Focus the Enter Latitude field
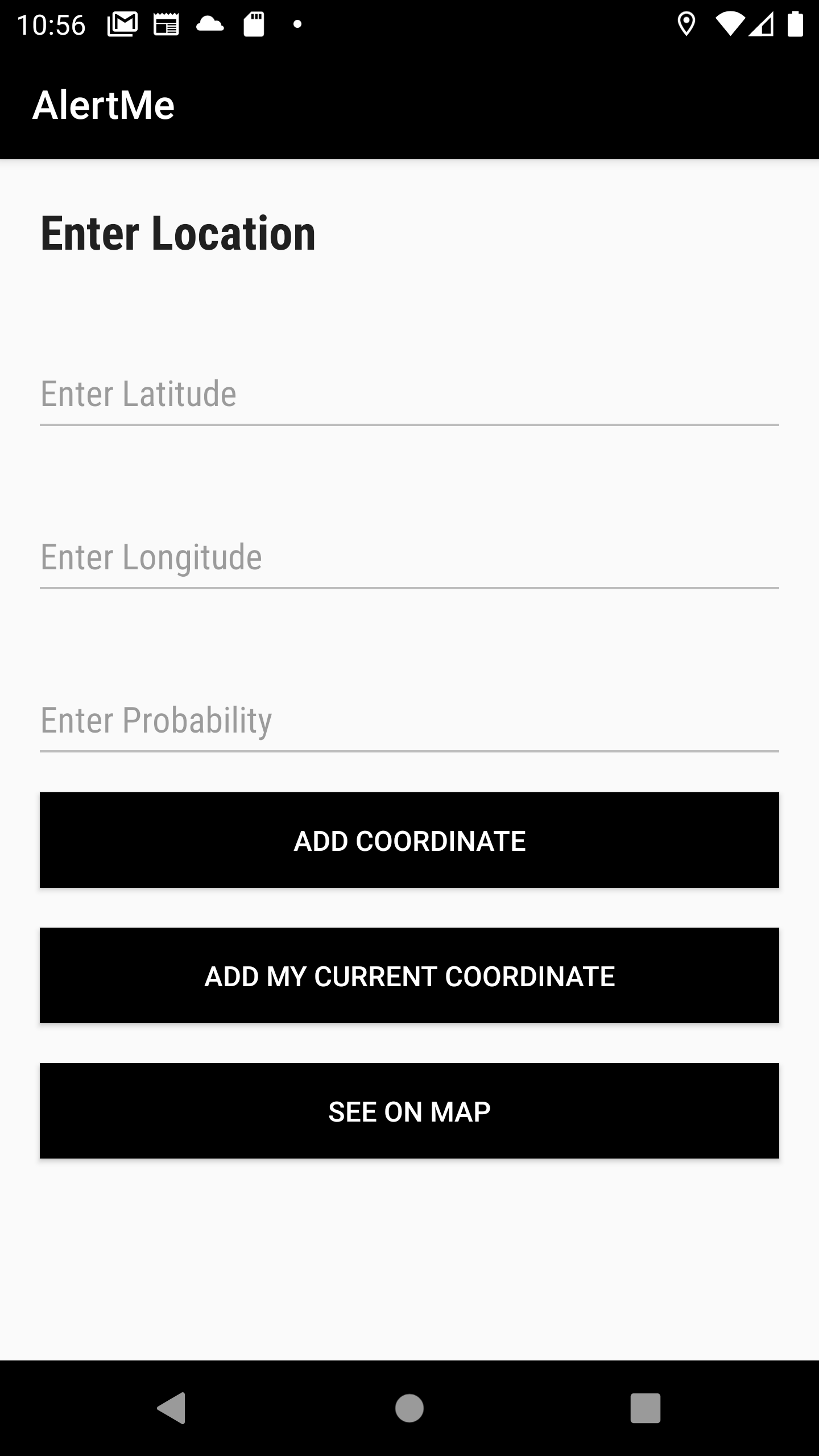Image resolution: width=819 pixels, height=1456 pixels. pyautogui.click(x=409, y=394)
